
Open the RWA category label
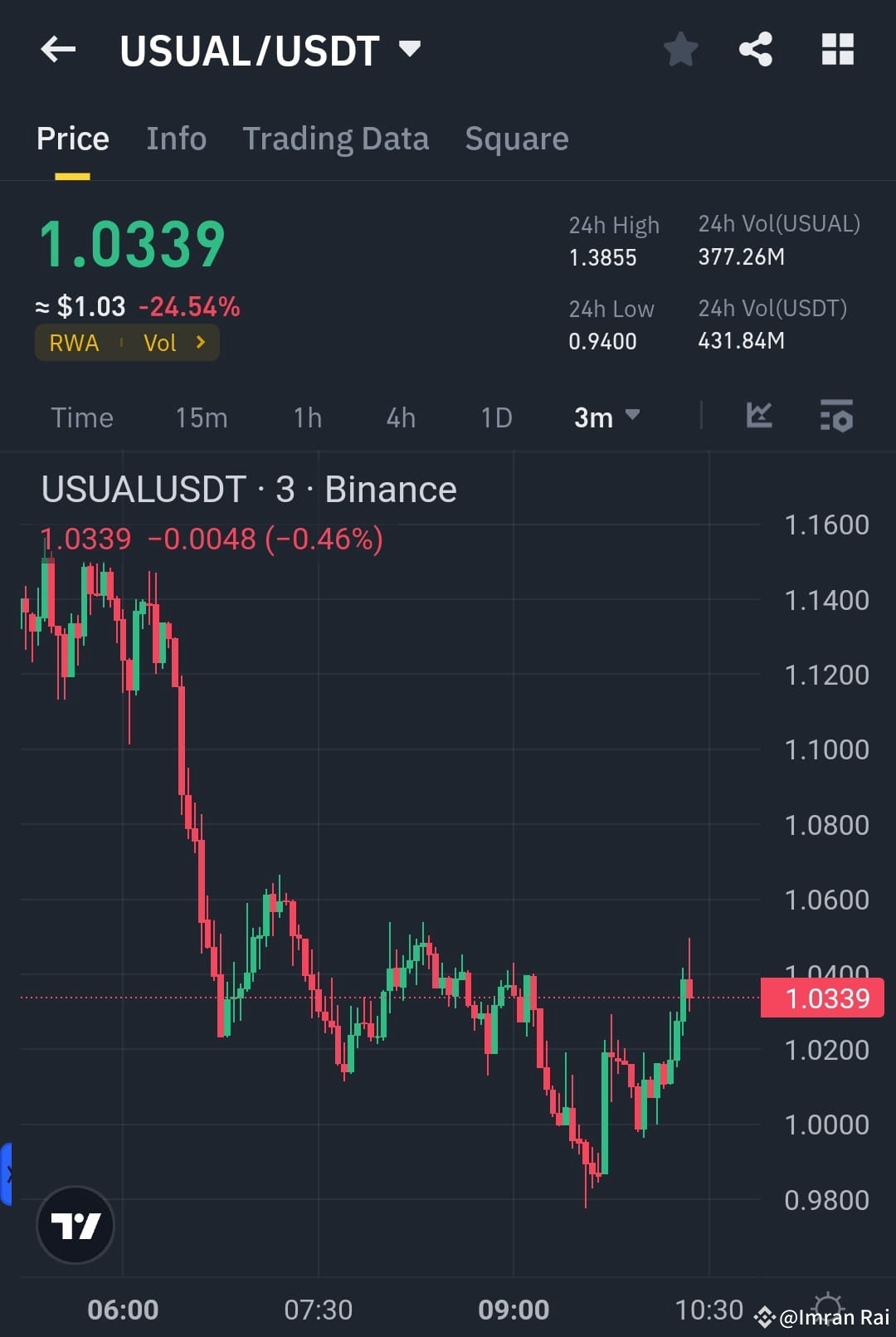[x=74, y=342]
